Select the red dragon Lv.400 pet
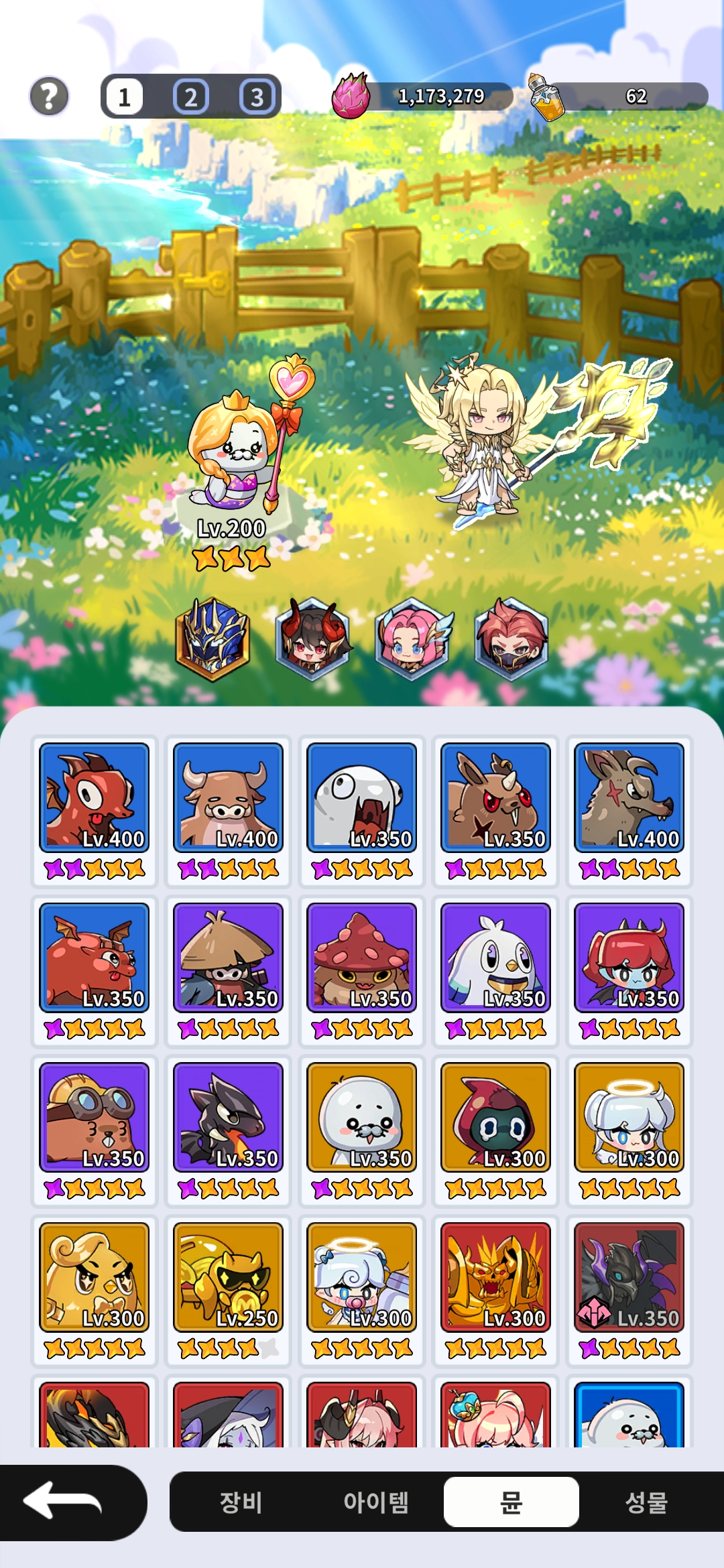Viewport: 724px width, 1568px height. pyautogui.click(x=94, y=797)
